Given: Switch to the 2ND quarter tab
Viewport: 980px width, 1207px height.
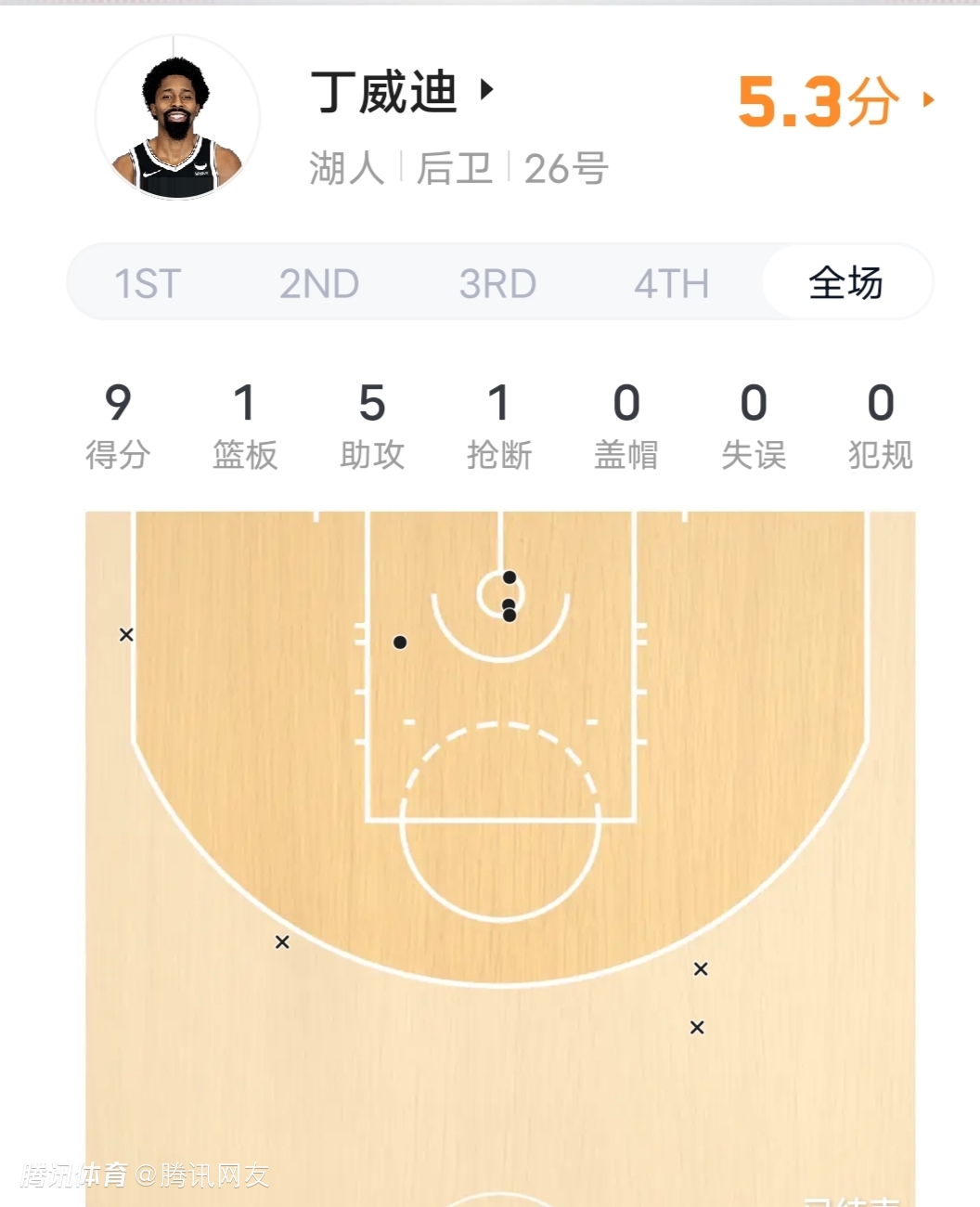Looking at the screenshot, I should point(319,283).
